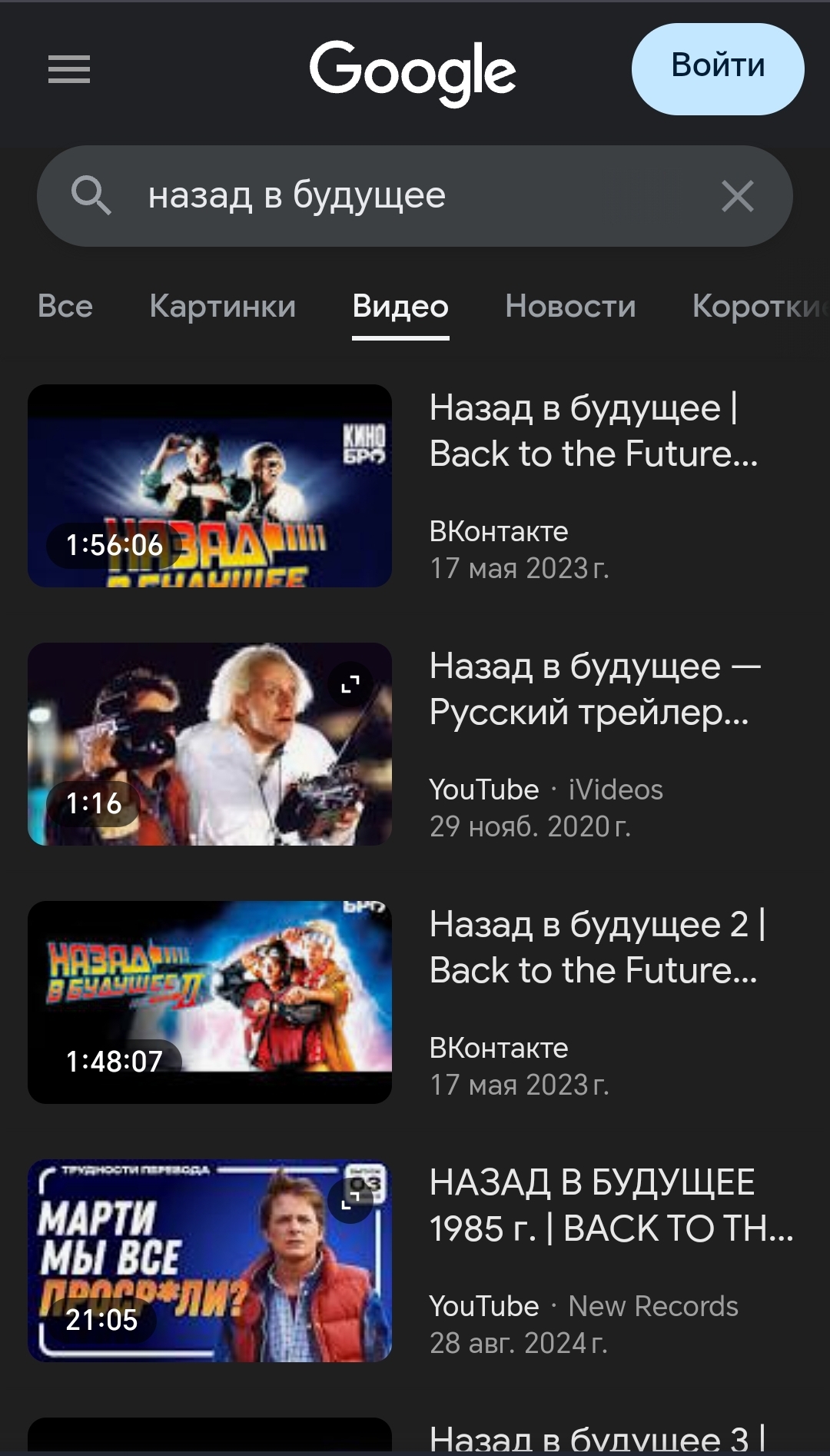Tap the Войти sign-in button
Screen dimensions: 830x1456
(x=718, y=69)
